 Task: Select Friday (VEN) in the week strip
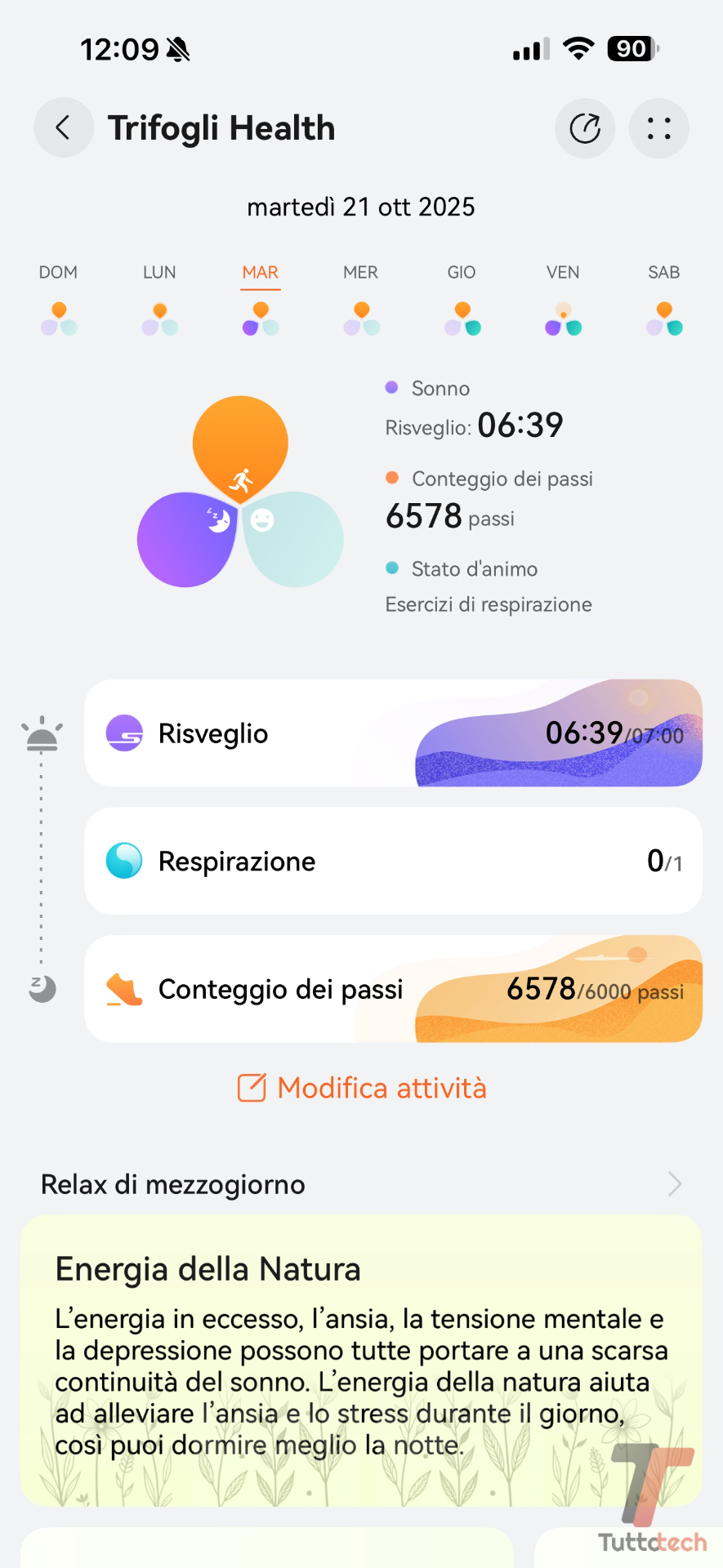563,300
